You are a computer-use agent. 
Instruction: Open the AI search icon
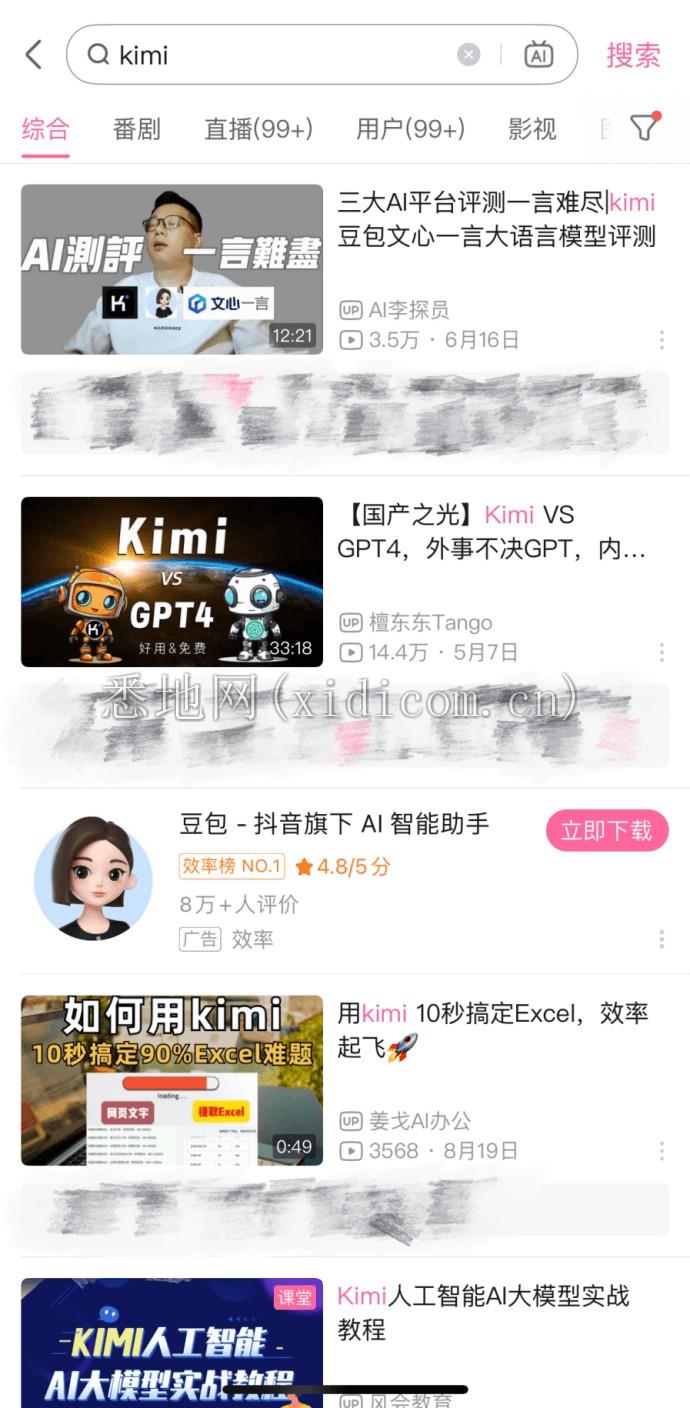538,55
